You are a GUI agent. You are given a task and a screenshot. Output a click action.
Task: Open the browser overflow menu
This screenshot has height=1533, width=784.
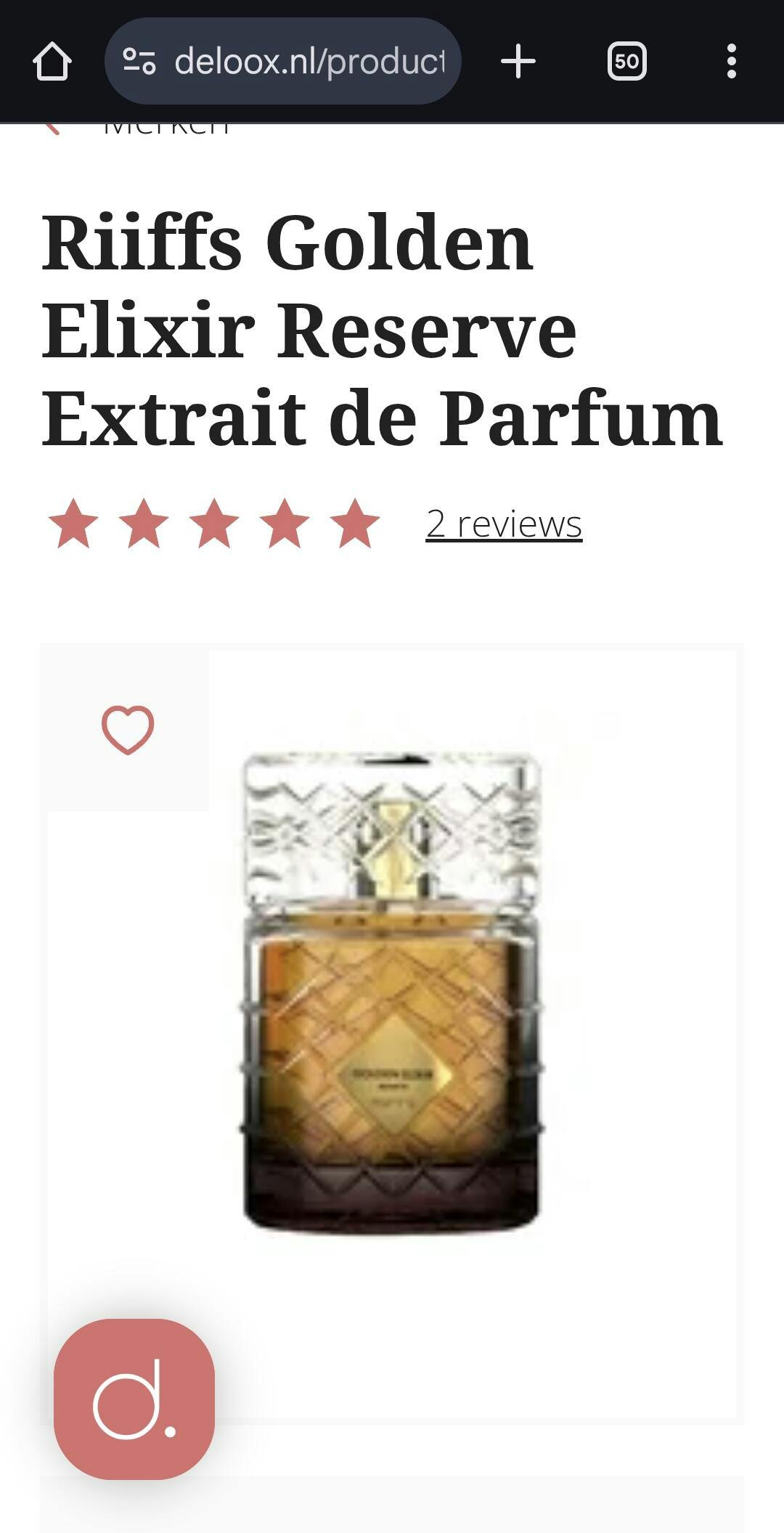pyautogui.click(x=731, y=61)
